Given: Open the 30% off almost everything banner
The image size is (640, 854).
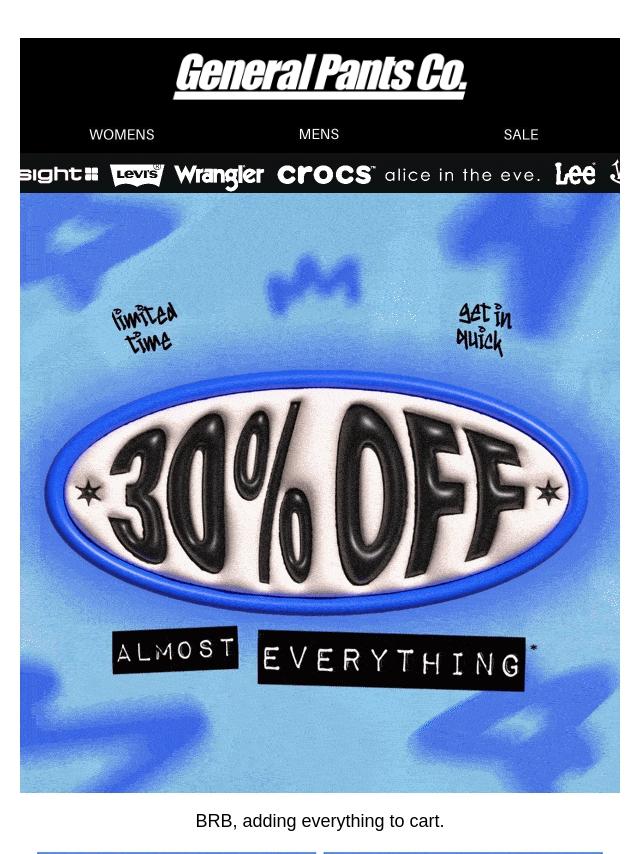Looking at the screenshot, I should click(320, 492).
